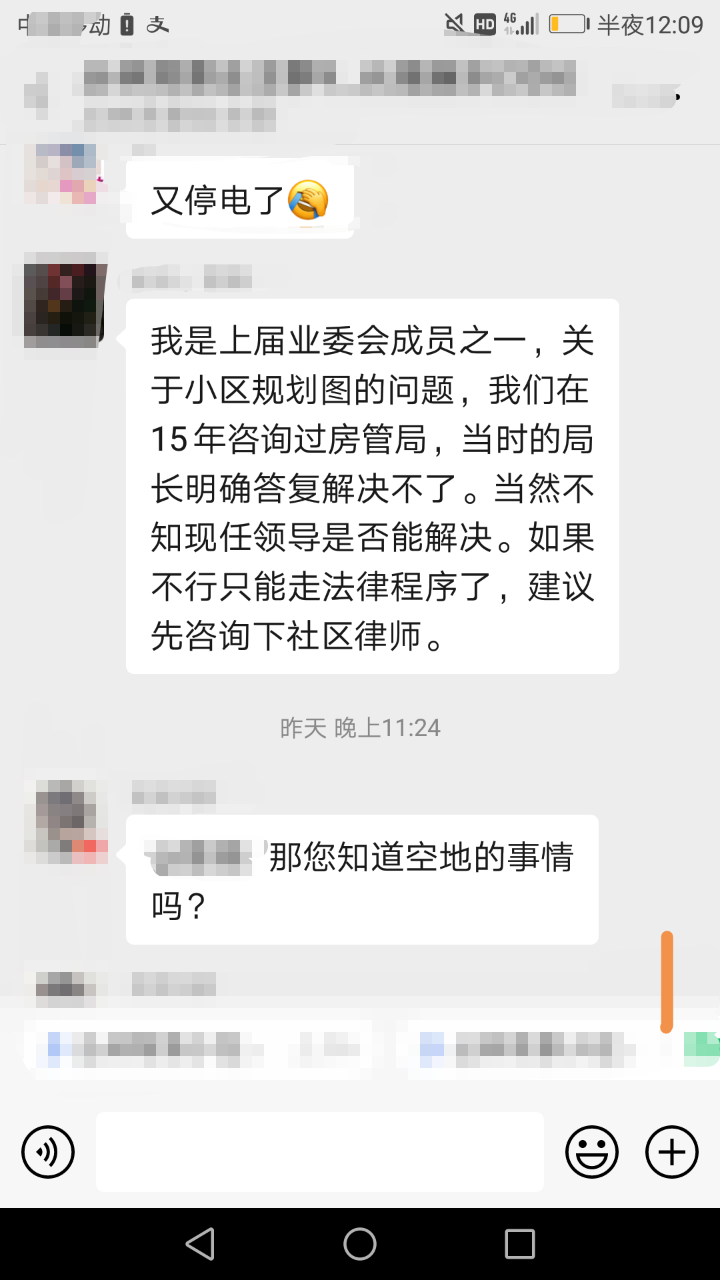Focus the message text field
This screenshot has height=1280, width=720.
320,1152
